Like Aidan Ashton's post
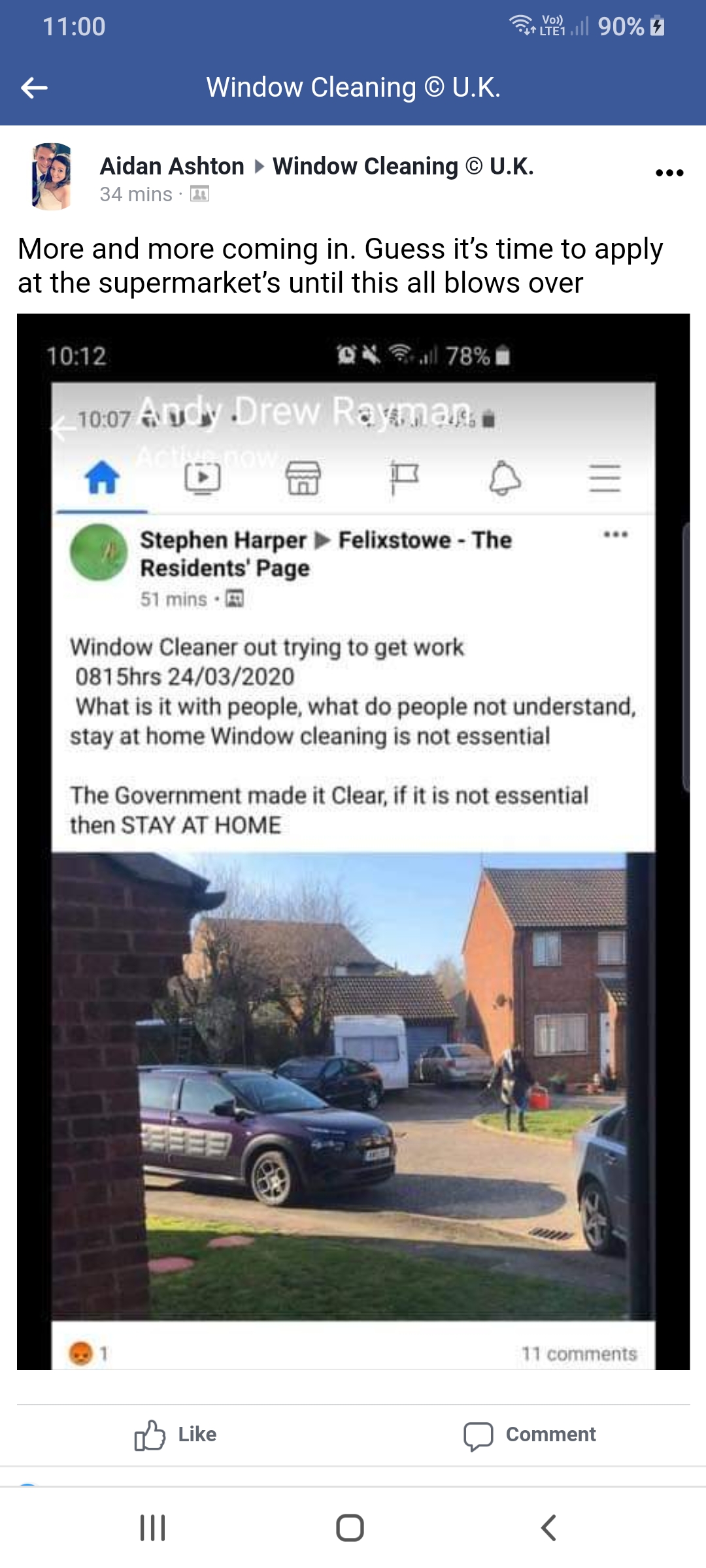Screen dimensions: 706x1568 pyautogui.click(x=175, y=1435)
